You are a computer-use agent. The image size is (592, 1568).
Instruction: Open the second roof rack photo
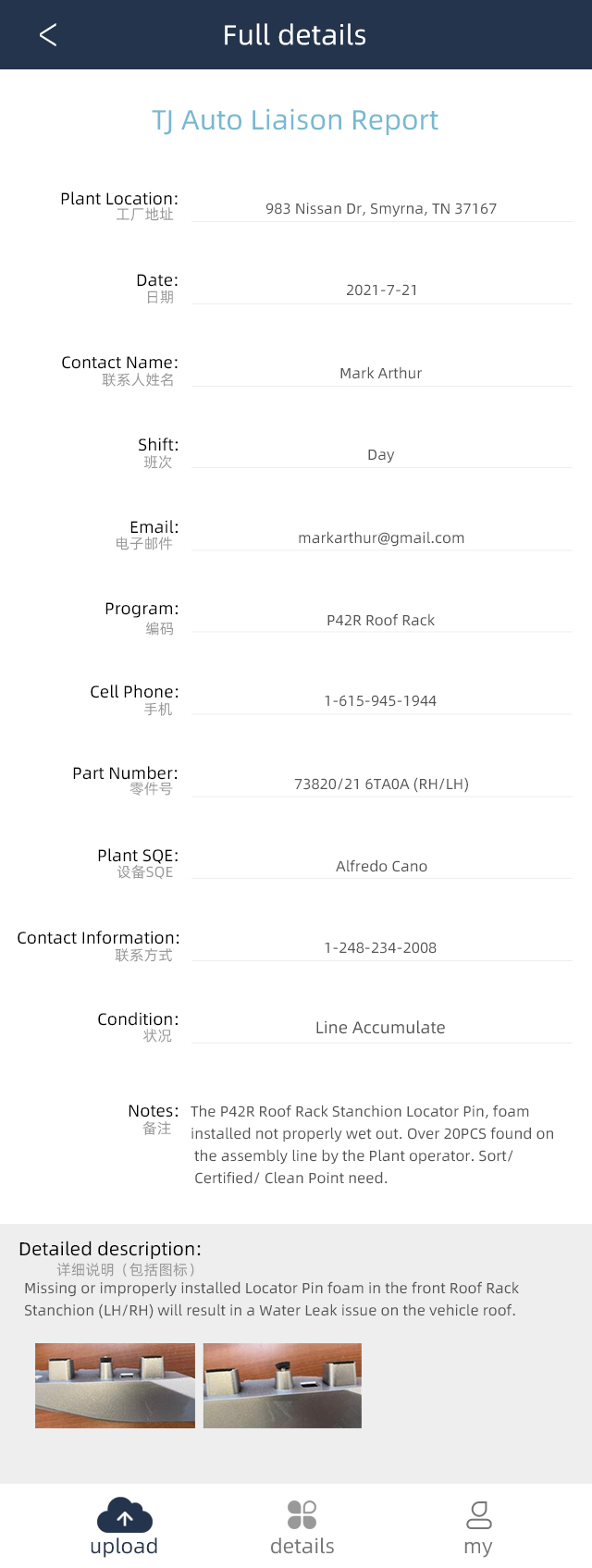point(282,1385)
